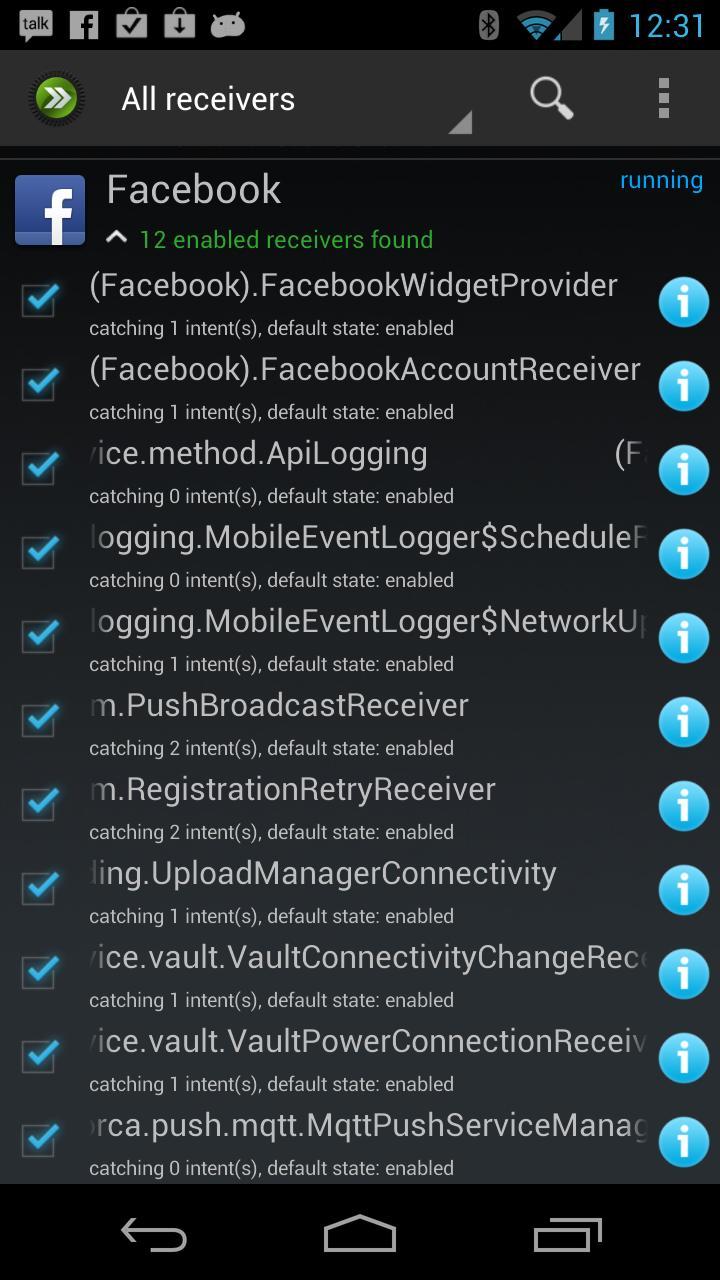Show info for FacebookAccountReceiver receiver

click(684, 386)
